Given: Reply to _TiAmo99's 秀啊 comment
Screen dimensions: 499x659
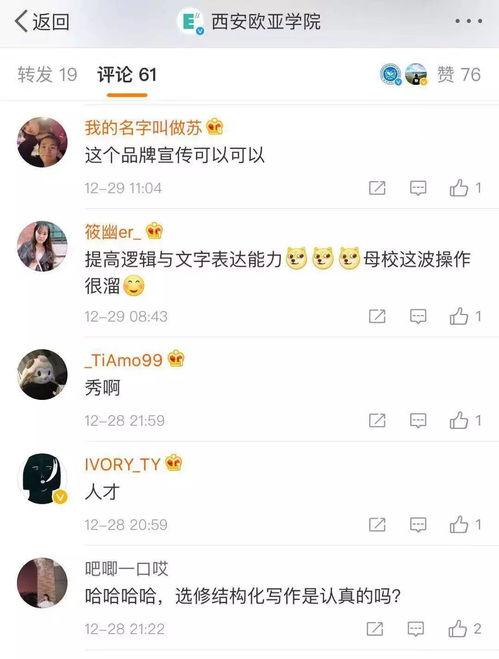Looking at the screenshot, I should pyautogui.click(x=418, y=420).
